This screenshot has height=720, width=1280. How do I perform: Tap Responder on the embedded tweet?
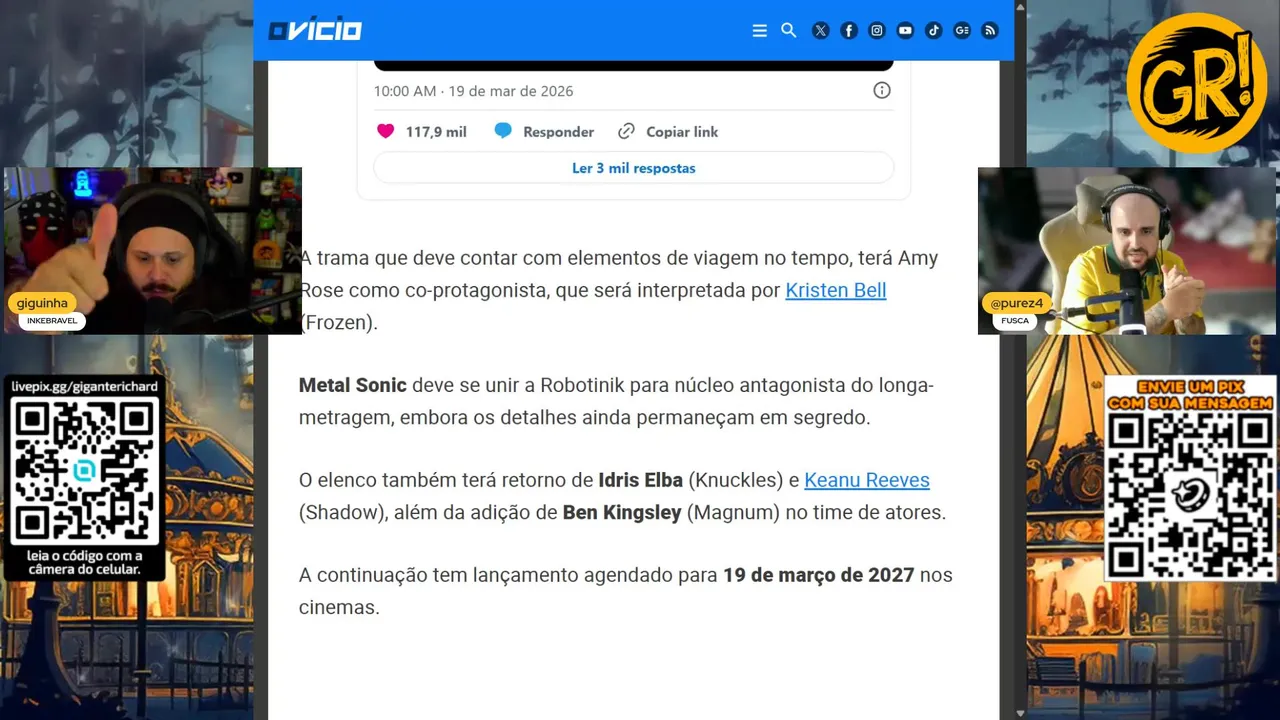(x=545, y=131)
